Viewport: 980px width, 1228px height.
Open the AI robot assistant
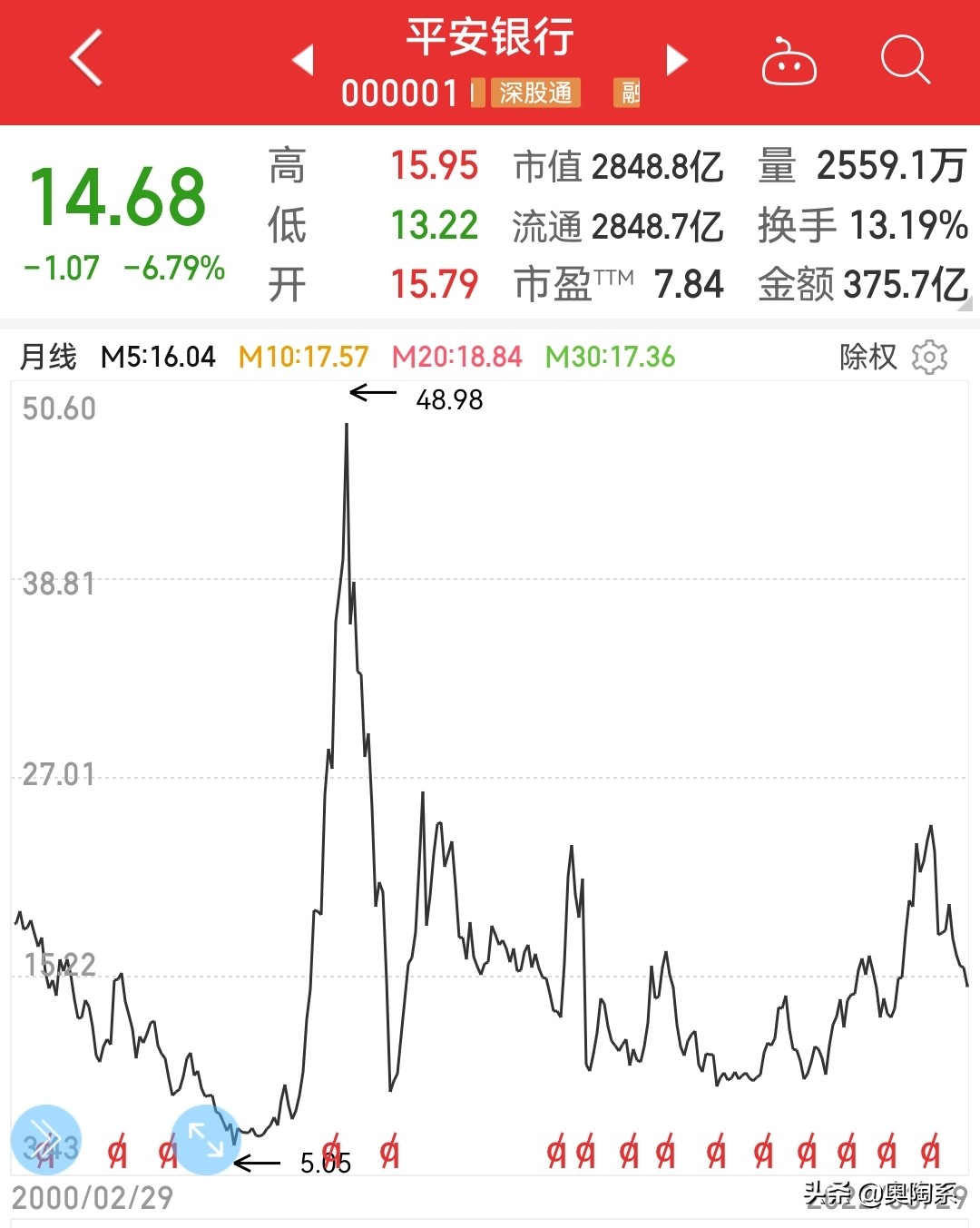tap(789, 62)
